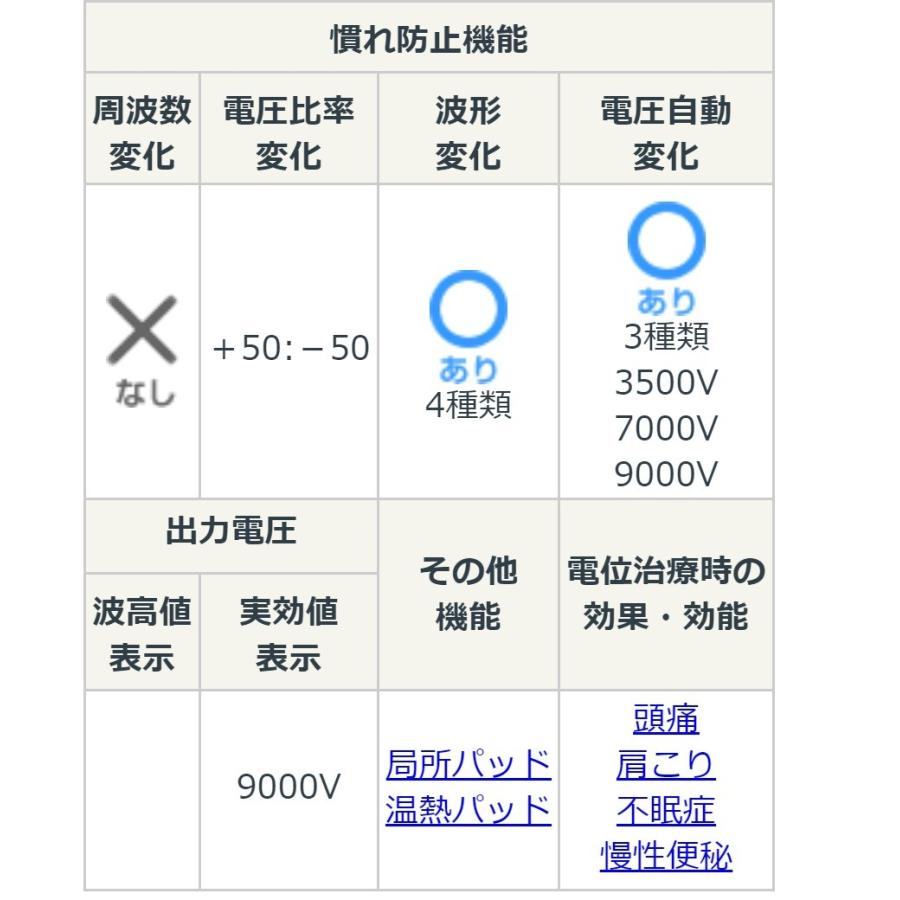This screenshot has width=900, height=900.
Task: Open the 局所パッド link
Action: click(x=468, y=764)
